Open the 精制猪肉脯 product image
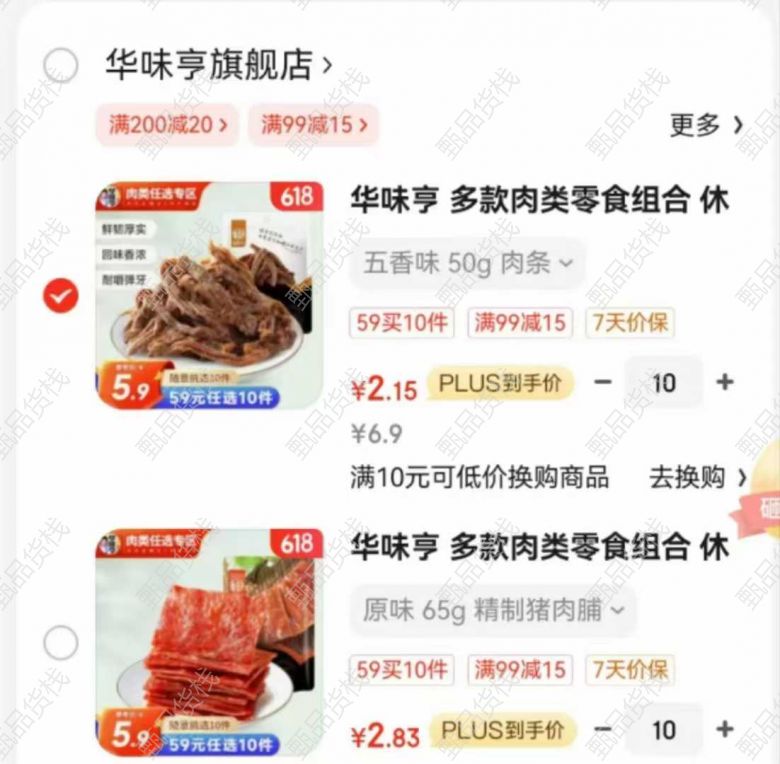Screen dimensions: 780x764 [210, 642]
